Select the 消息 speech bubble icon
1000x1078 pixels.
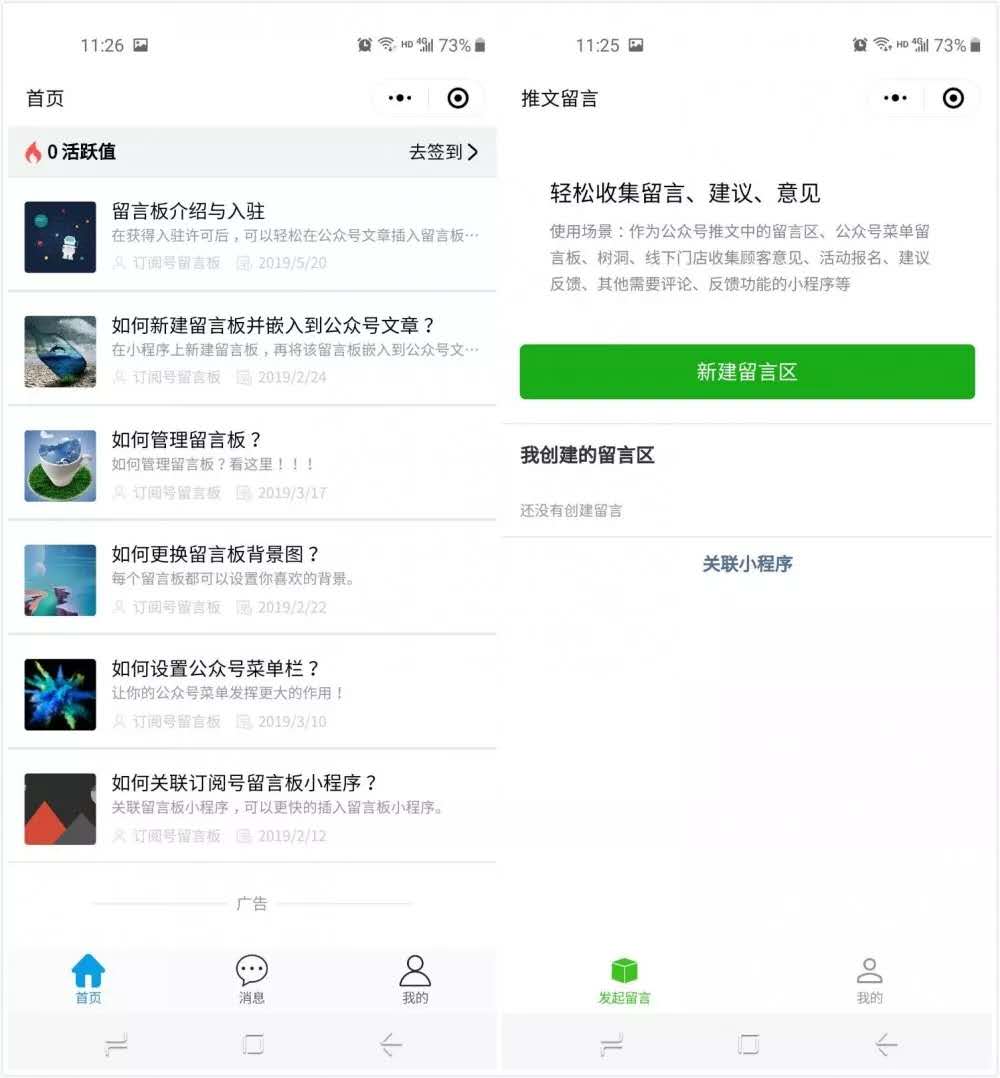tap(251, 968)
